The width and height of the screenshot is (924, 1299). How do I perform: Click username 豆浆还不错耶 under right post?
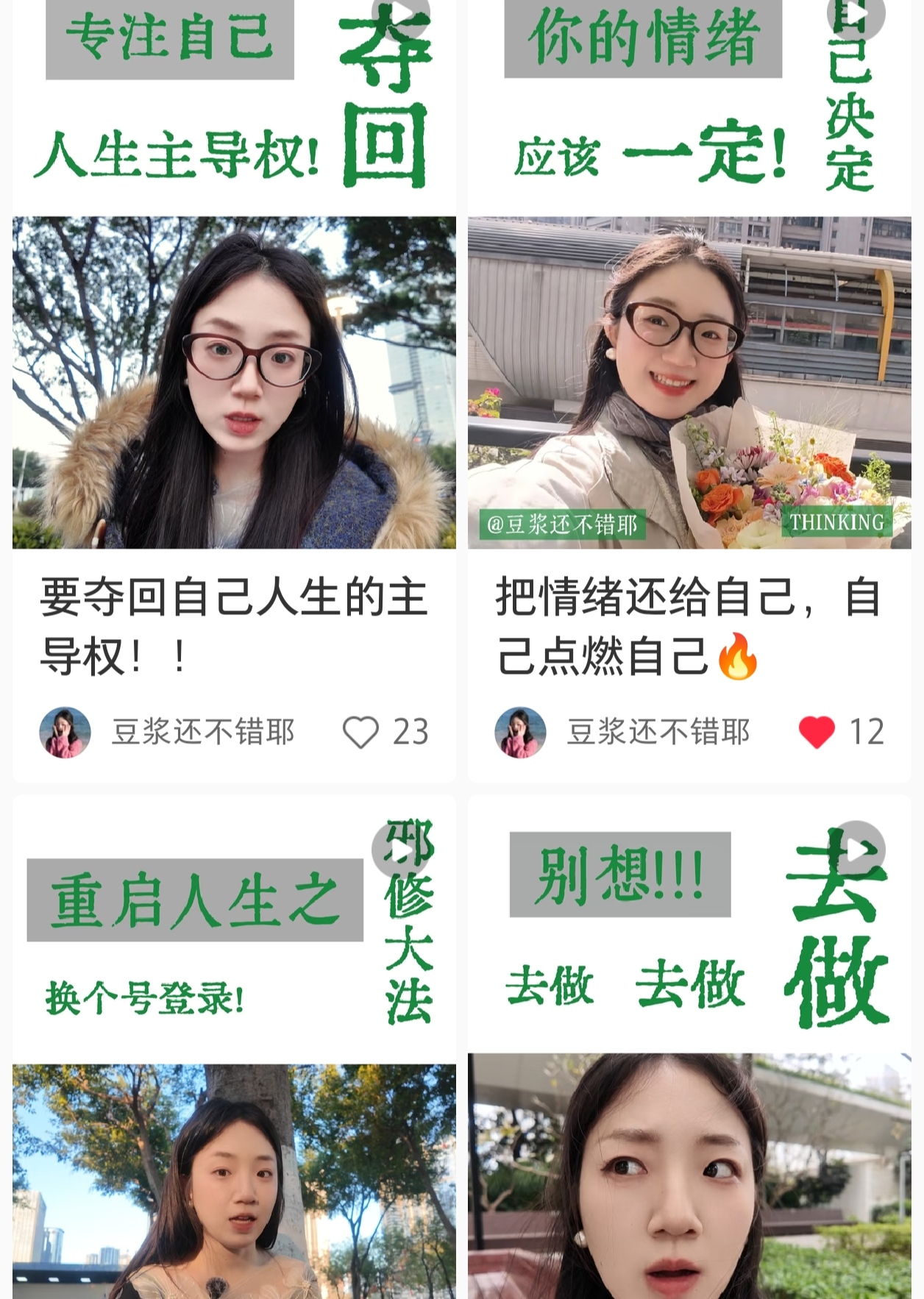[659, 731]
